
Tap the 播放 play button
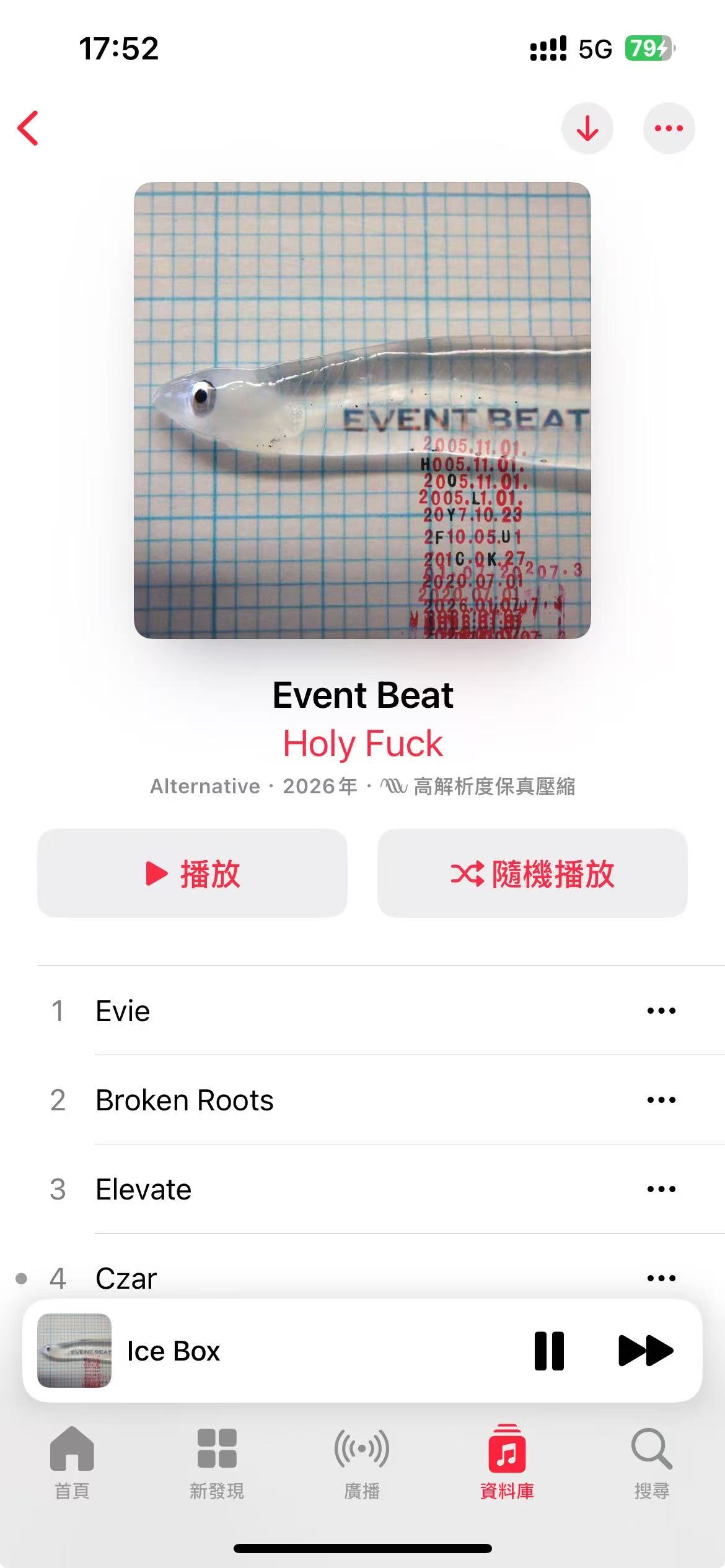click(x=192, y=873)
